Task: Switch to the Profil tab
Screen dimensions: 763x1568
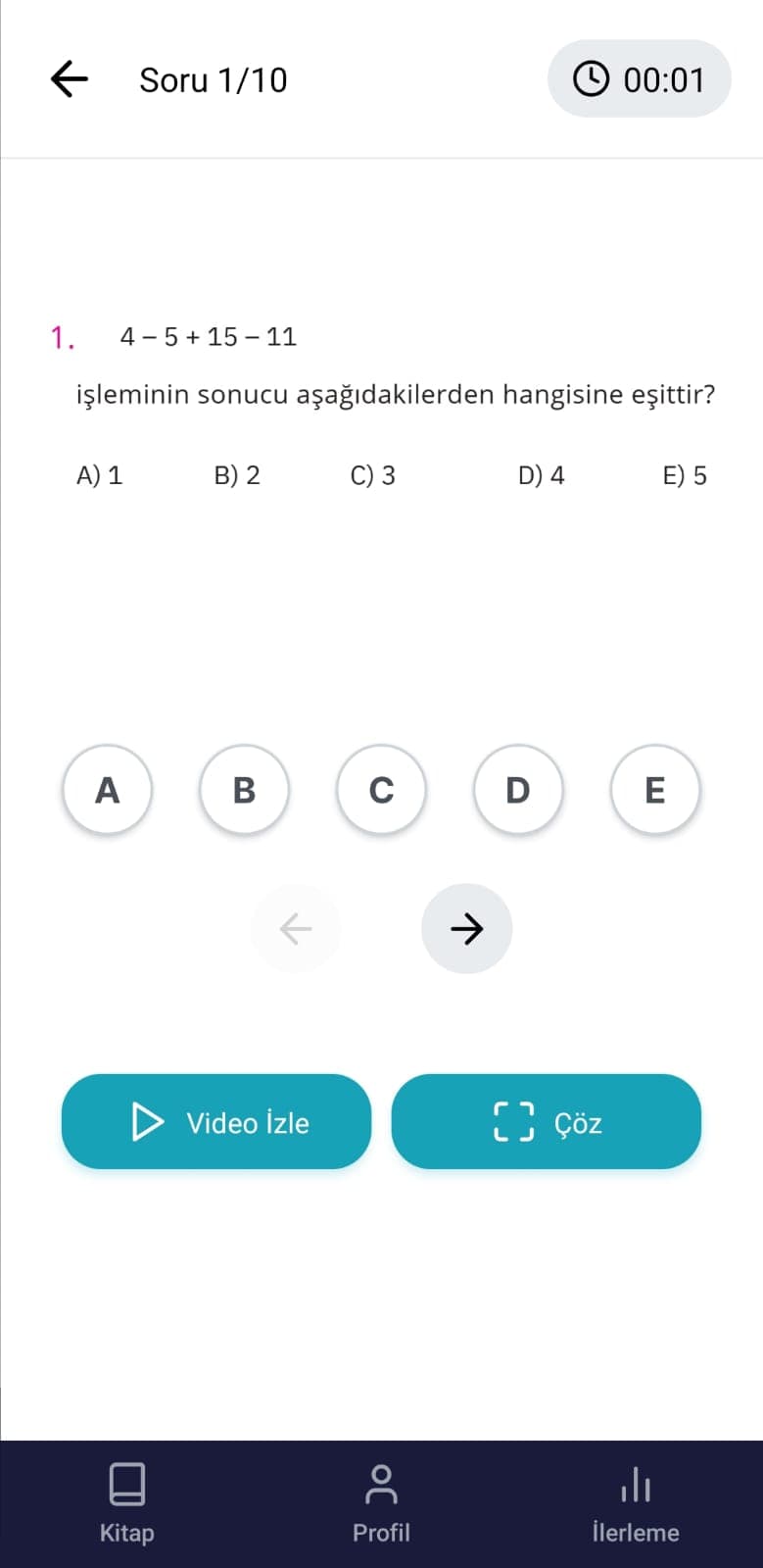Action: pos(381,1504)
